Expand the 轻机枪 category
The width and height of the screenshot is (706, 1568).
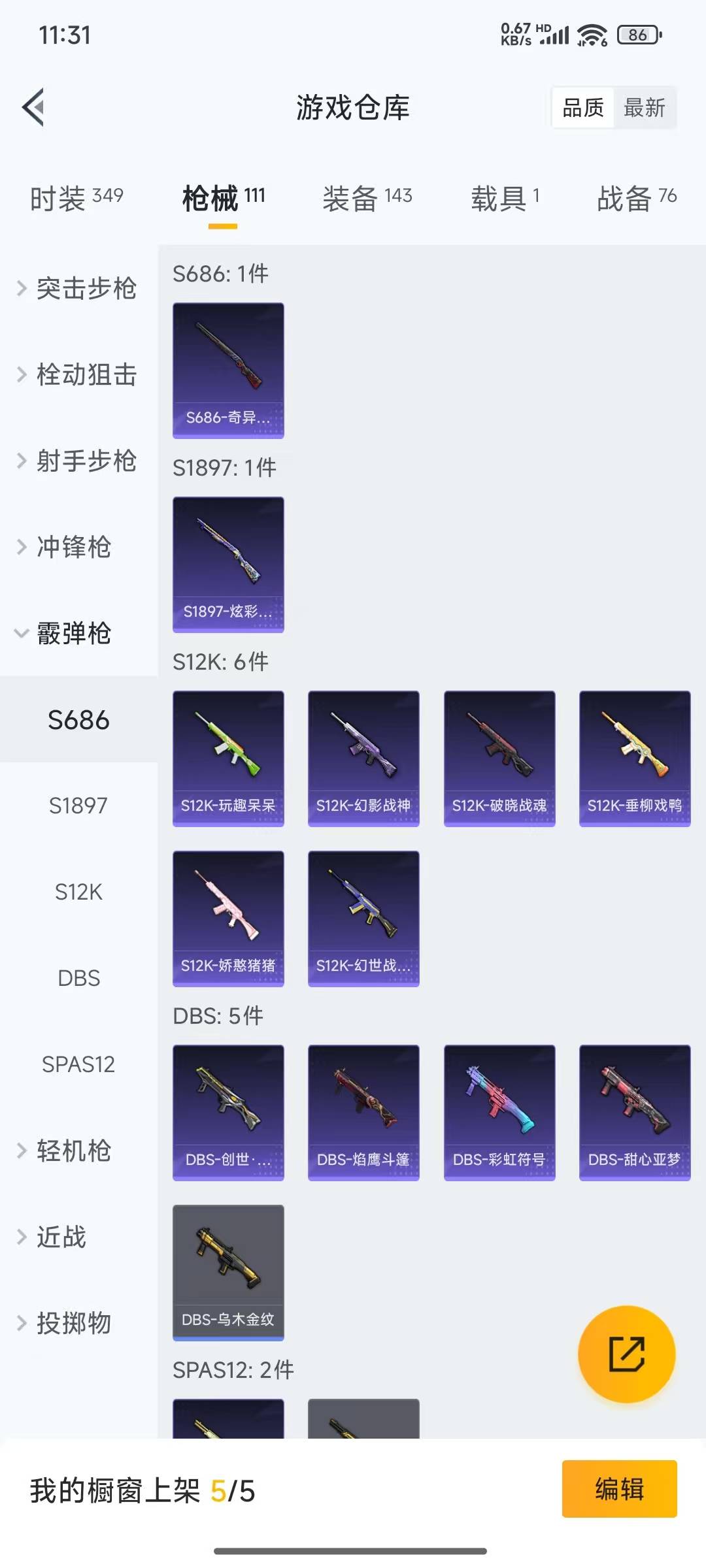tap(65, 1151)
